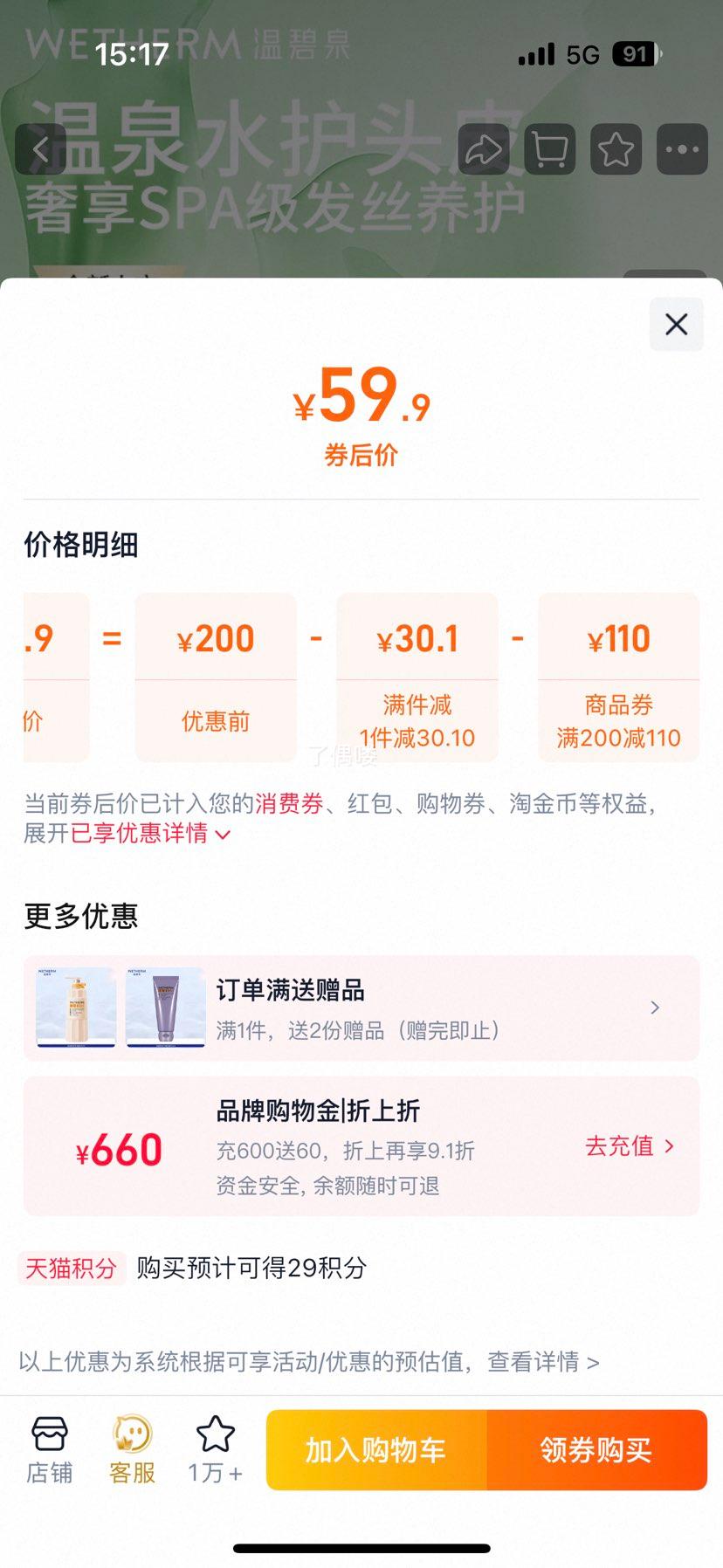Tap the star favorite icon in header
Image resolution: width=723 pixels, height=1568 pixels.
tap(615, 148)
